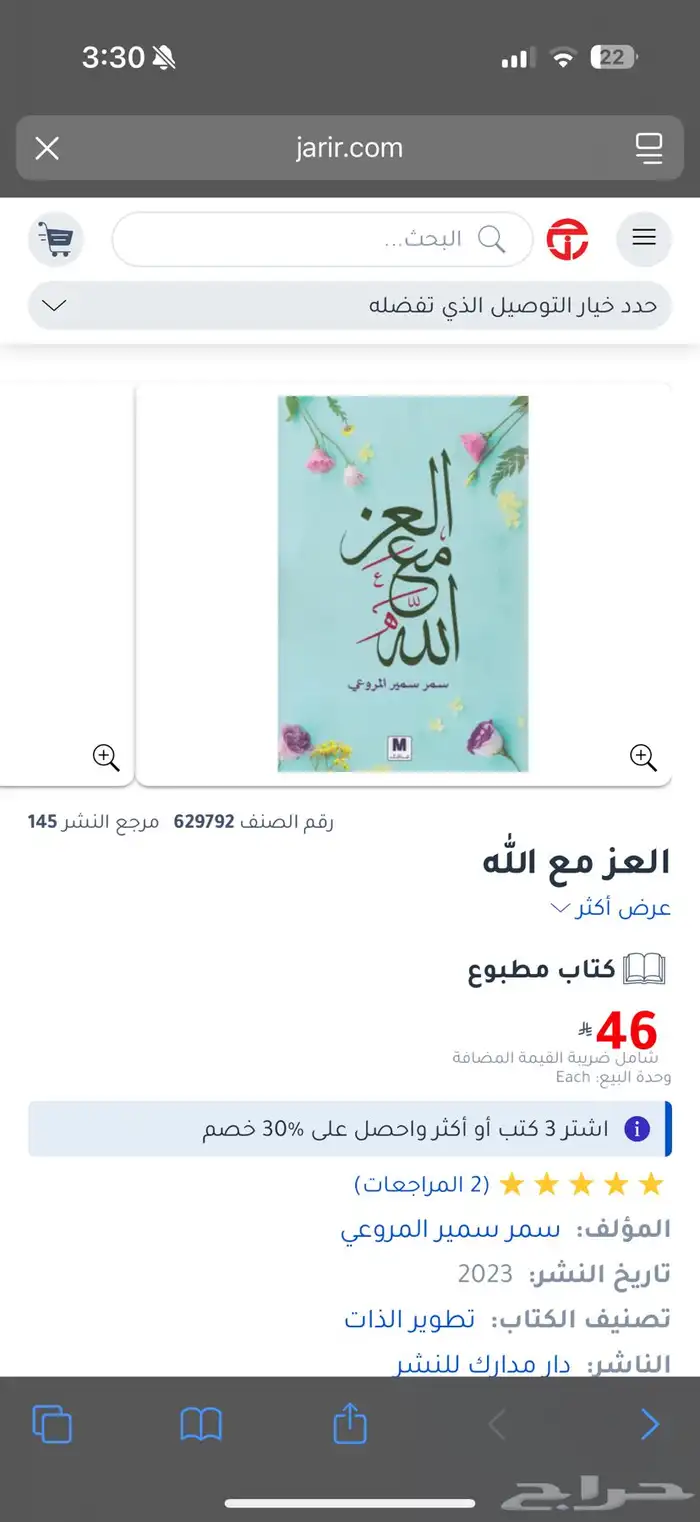700x1522 pixels.
Task: Share this page
Action: (x=349, y=1424)
